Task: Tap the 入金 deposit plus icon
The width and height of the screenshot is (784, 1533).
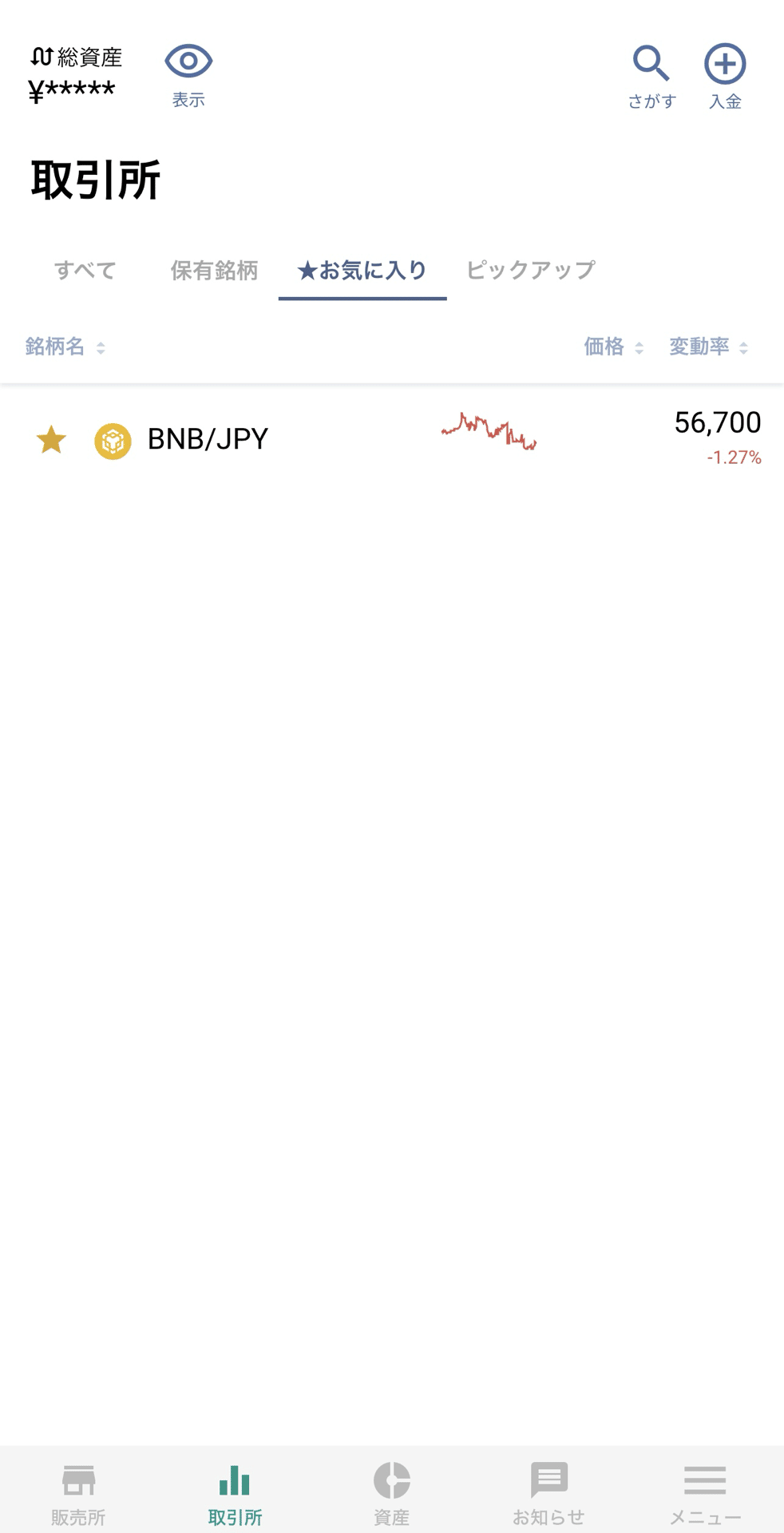Action: tap(725, 64)
